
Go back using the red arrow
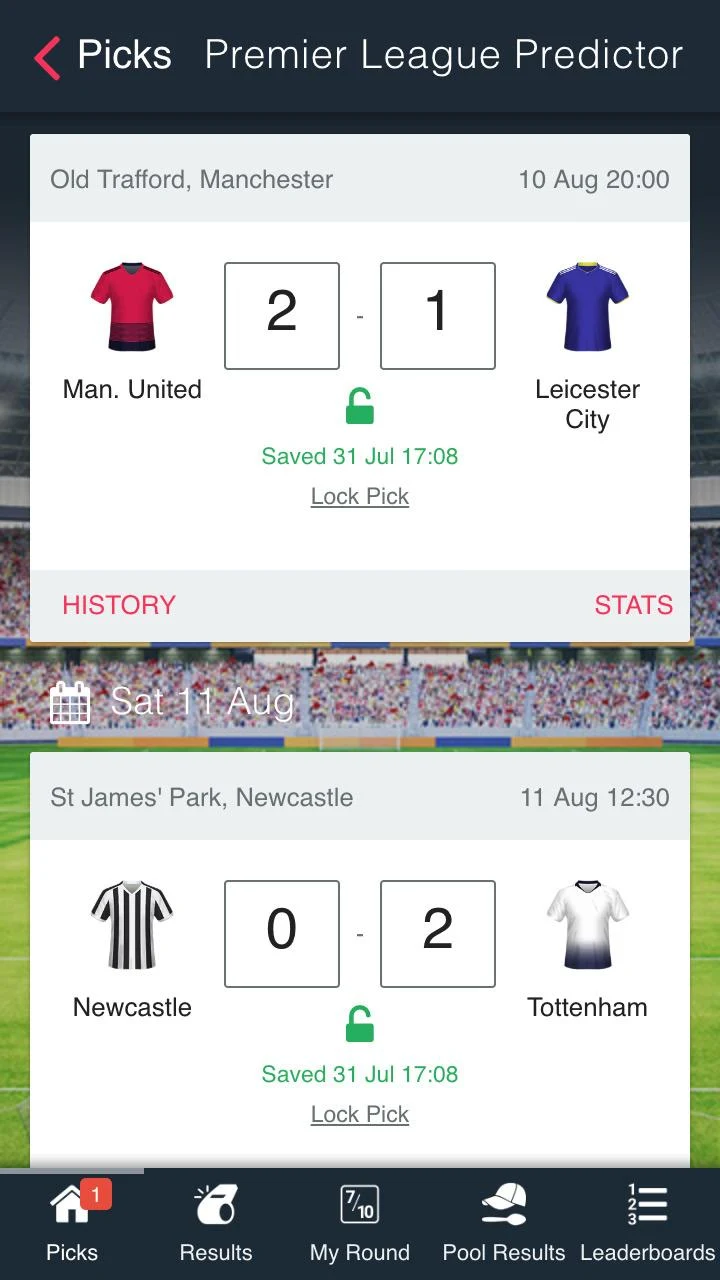click(48, 57)
